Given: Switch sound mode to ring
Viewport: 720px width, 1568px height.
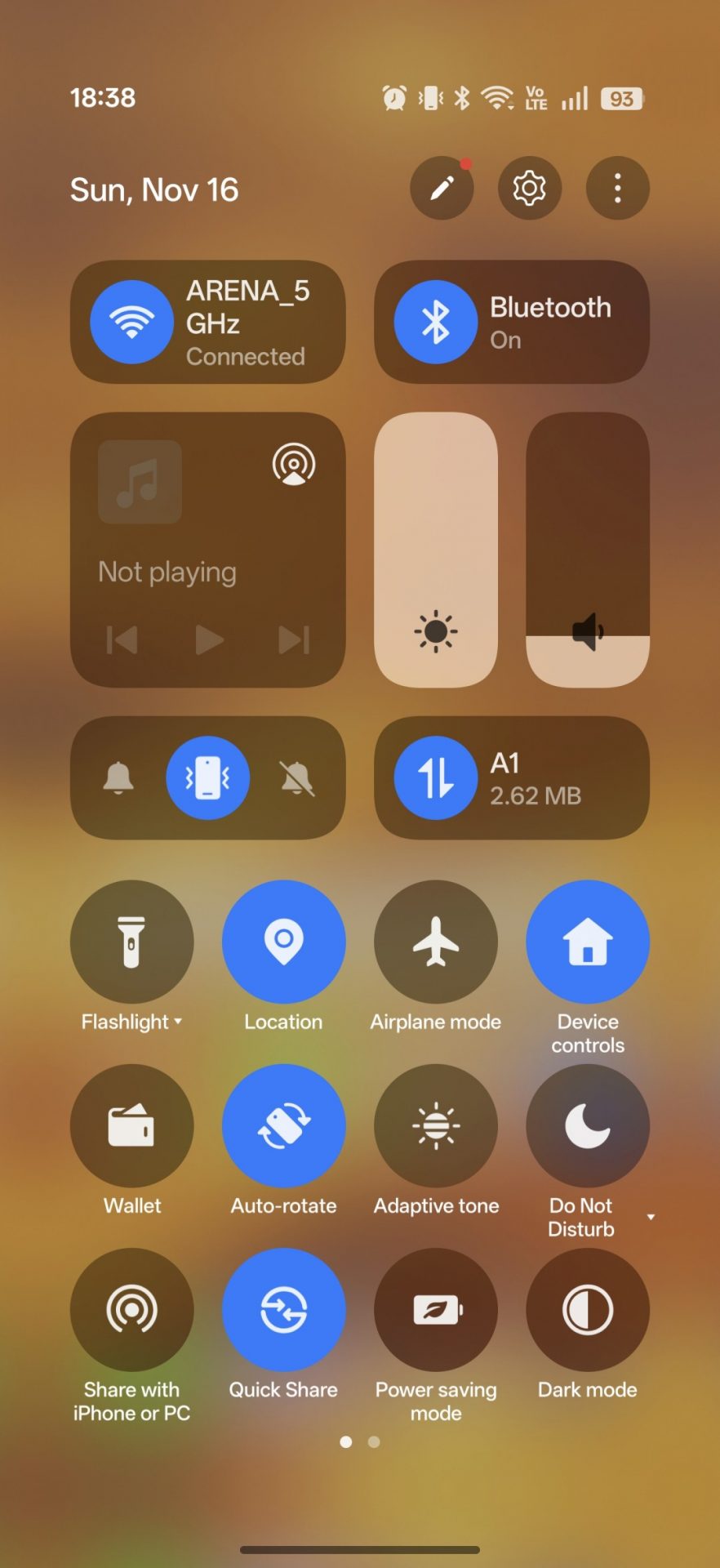Looking at the screenshot, I should click(x=118, y=777).
